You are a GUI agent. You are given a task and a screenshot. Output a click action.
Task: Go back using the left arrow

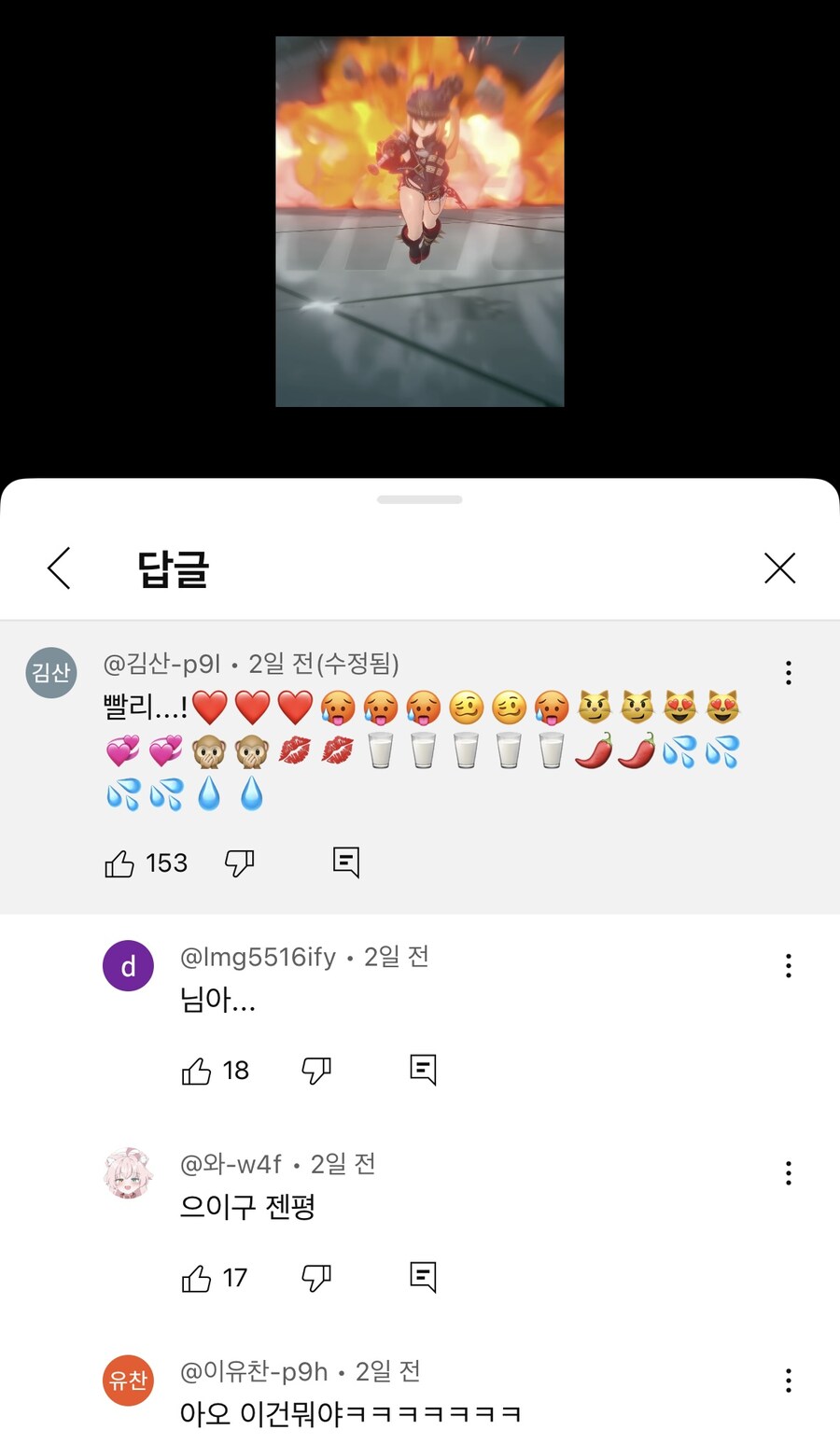click(58, 568)
